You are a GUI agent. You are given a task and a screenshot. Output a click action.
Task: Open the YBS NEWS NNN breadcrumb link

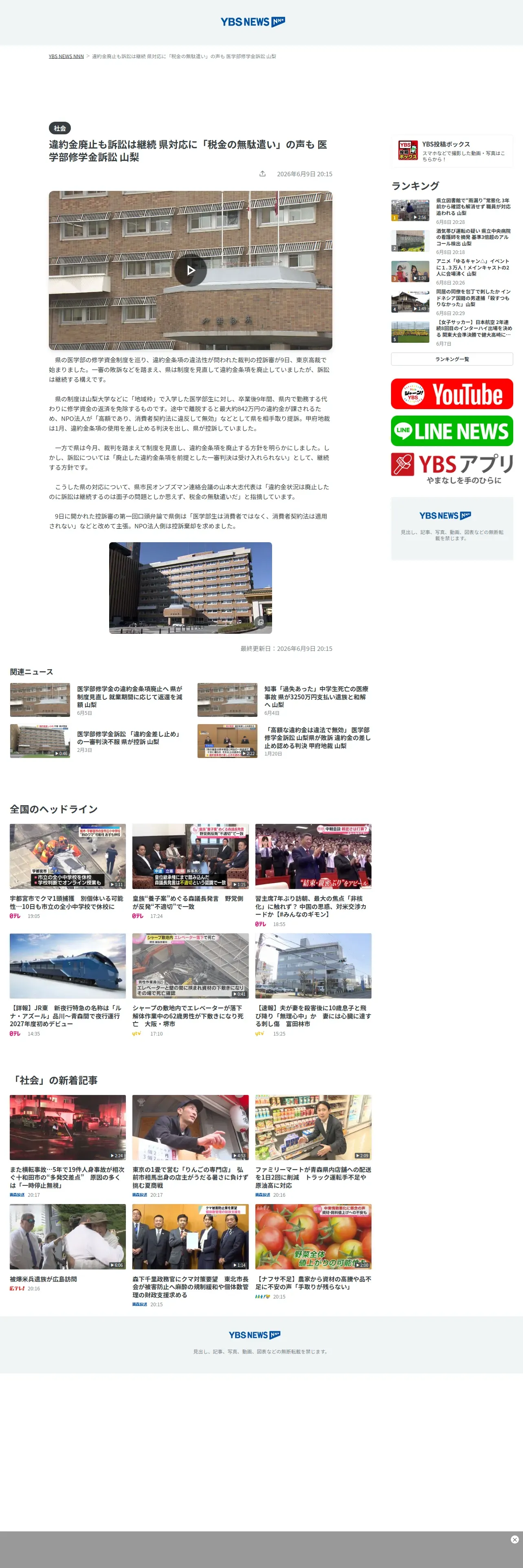(66, 56)
